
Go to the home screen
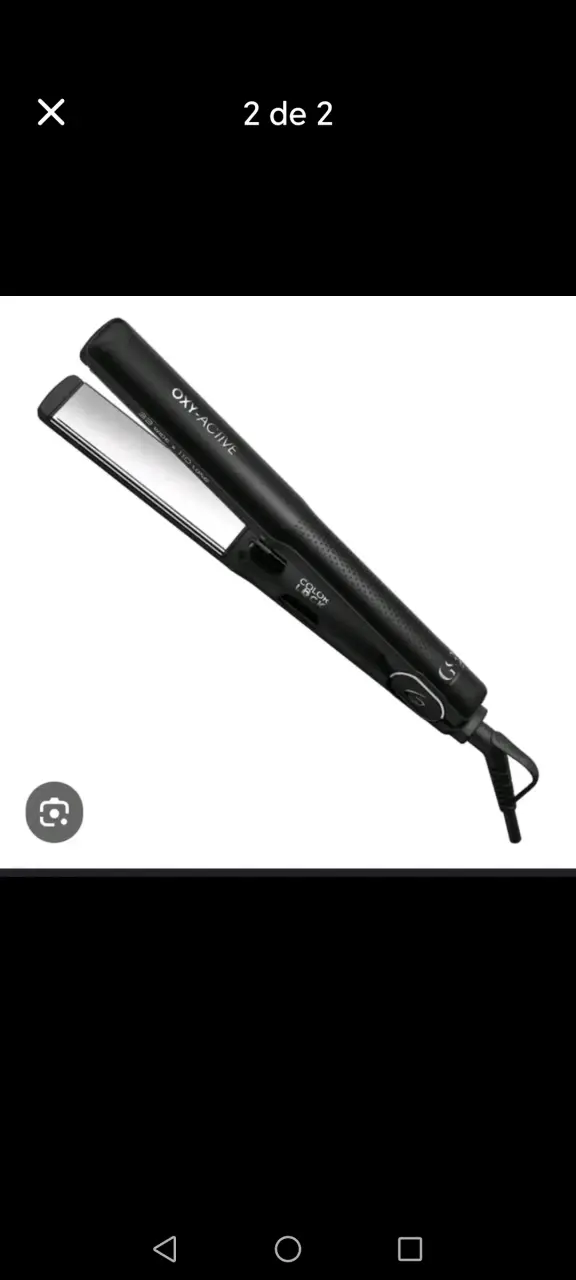288,1248
